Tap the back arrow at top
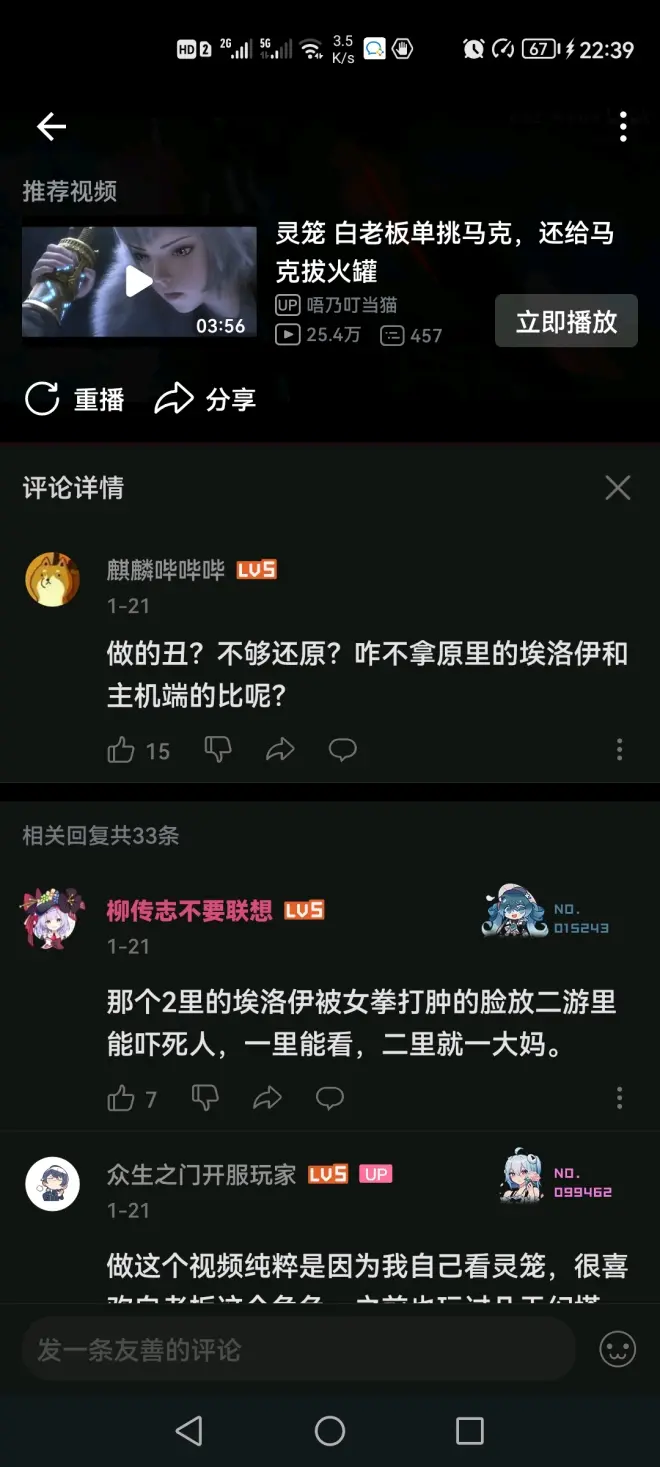 [x=51, y=126]
